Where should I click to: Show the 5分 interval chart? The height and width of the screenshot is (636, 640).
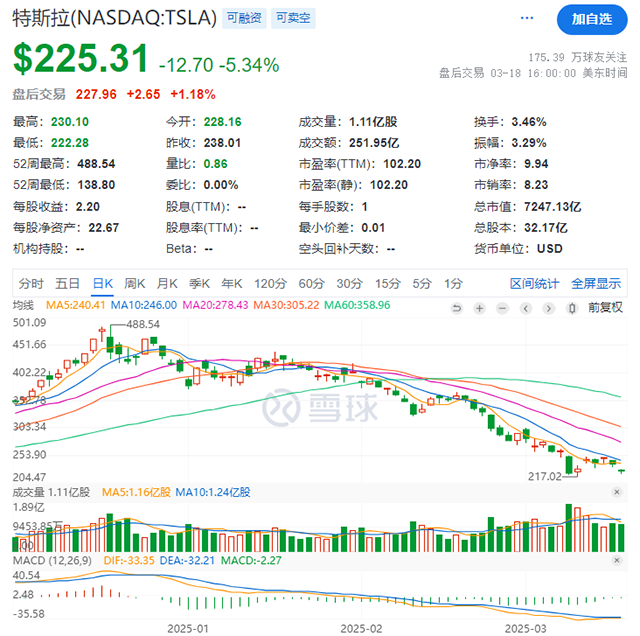[x=422, y=283]
